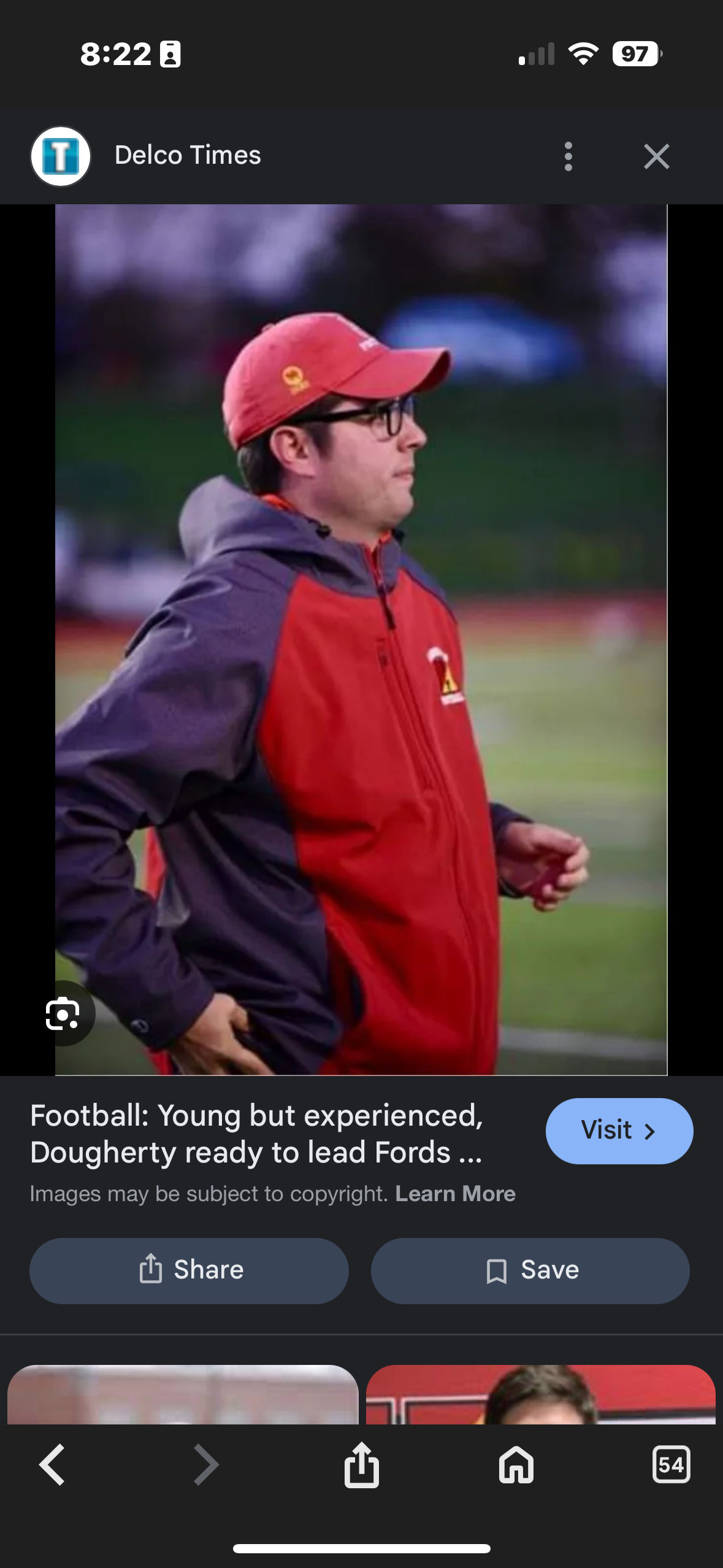Open the related image with red background
The height and width of the screenshot is (1568, 723).
540,1395
